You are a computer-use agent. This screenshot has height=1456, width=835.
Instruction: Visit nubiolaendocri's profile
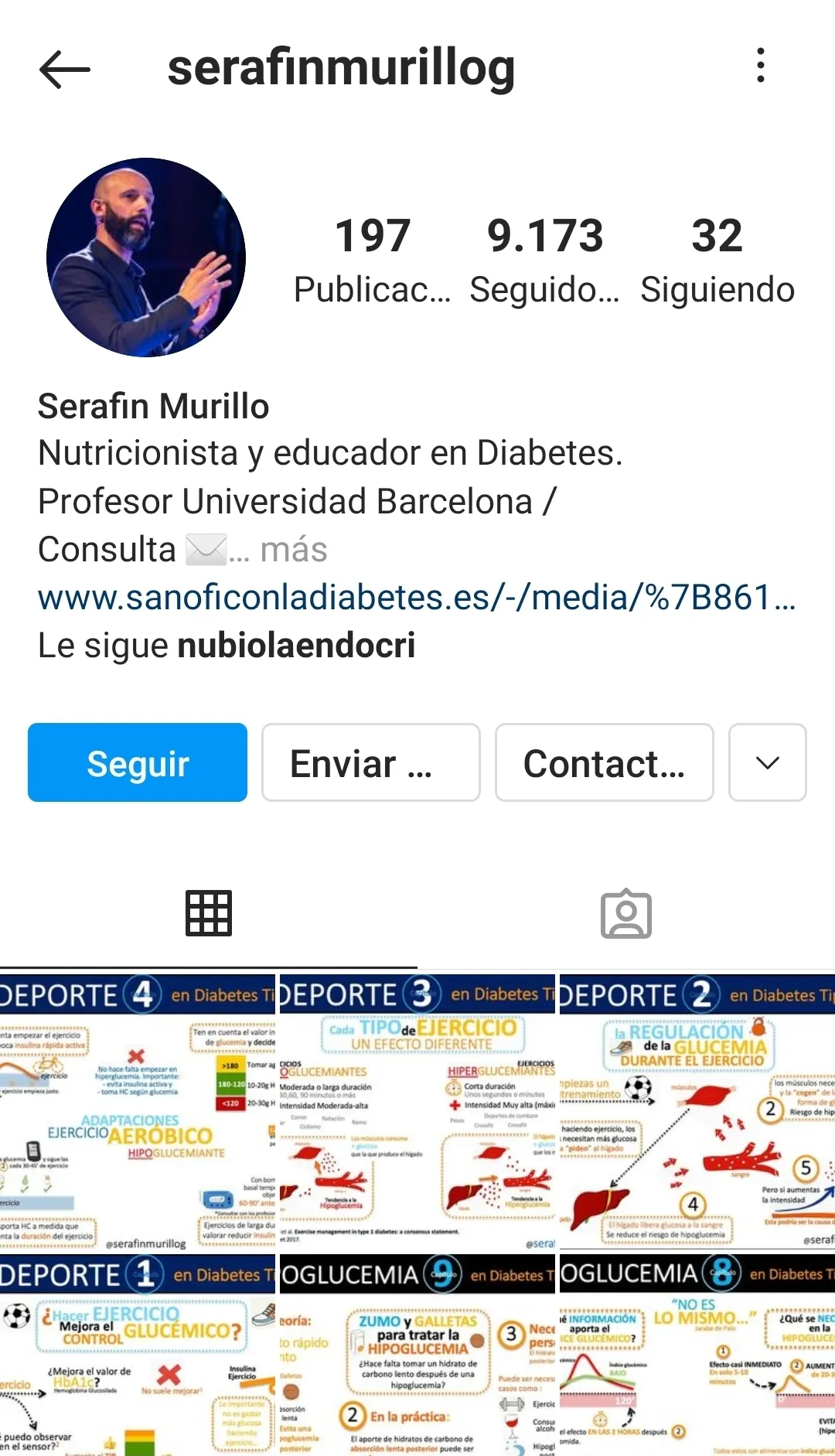coord(296,645)
